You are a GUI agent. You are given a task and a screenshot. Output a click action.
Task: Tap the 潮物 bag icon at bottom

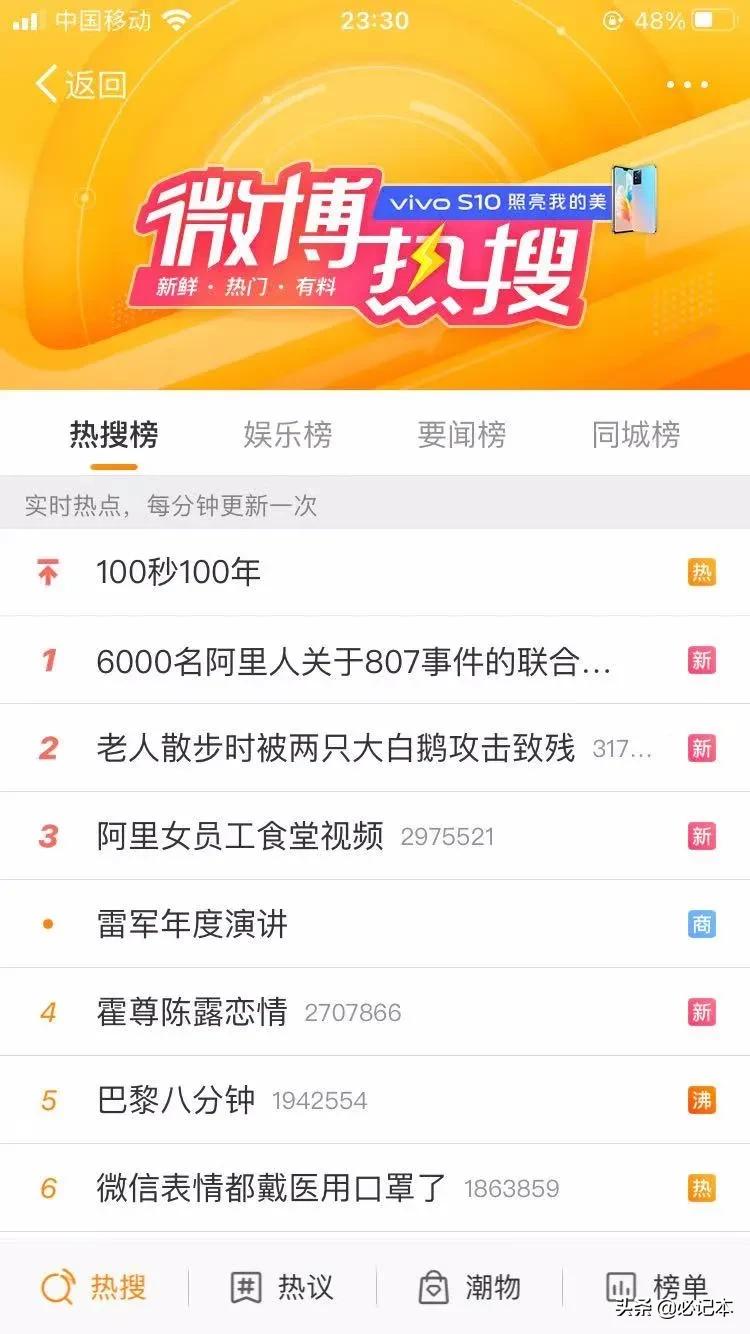pyautogui.click(x=434, y=1288)
